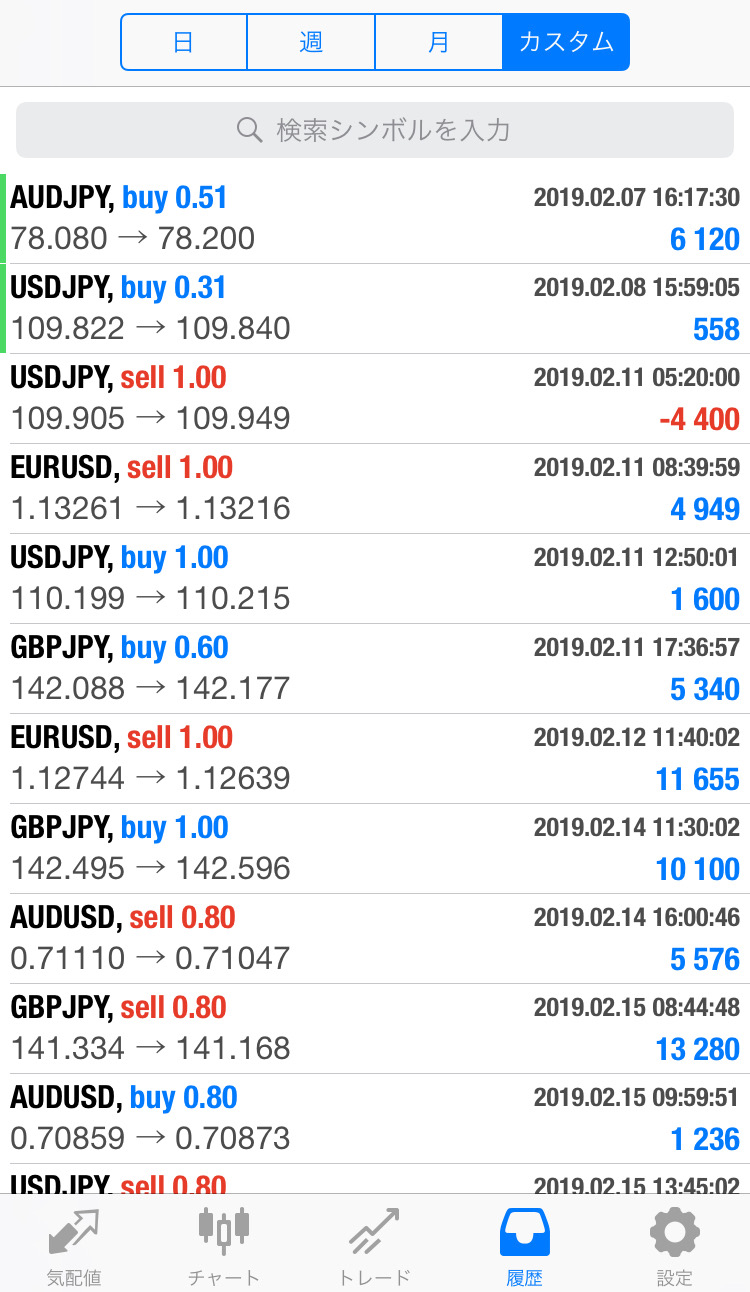Viewport: 750px width, 1292px height.
Task: Open 設定 from the bottom bar
Action: (x=675, y=1245)
